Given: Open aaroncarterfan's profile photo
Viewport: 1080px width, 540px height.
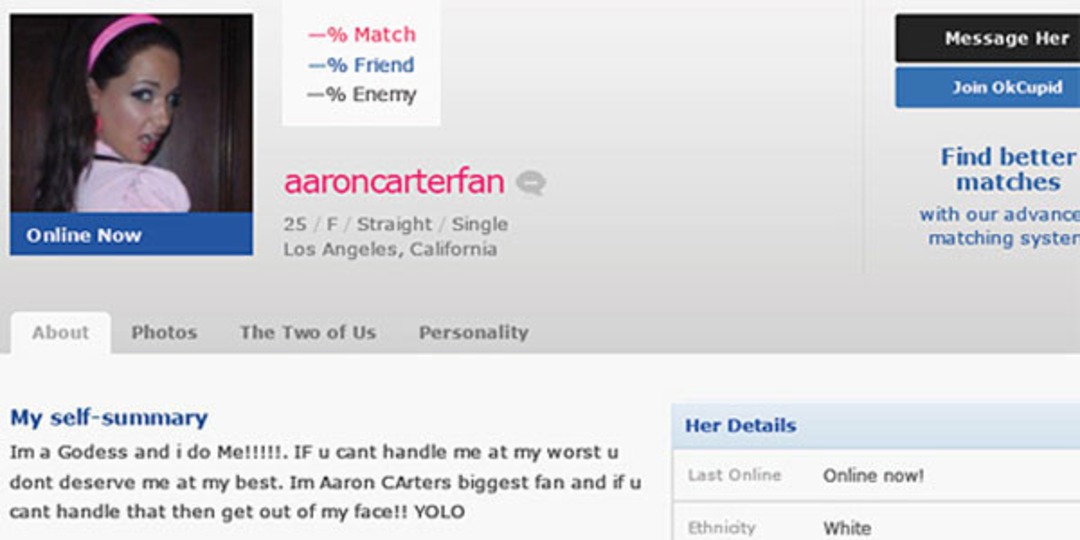Looking at the screenshot, I should click(x=131, y=113).
